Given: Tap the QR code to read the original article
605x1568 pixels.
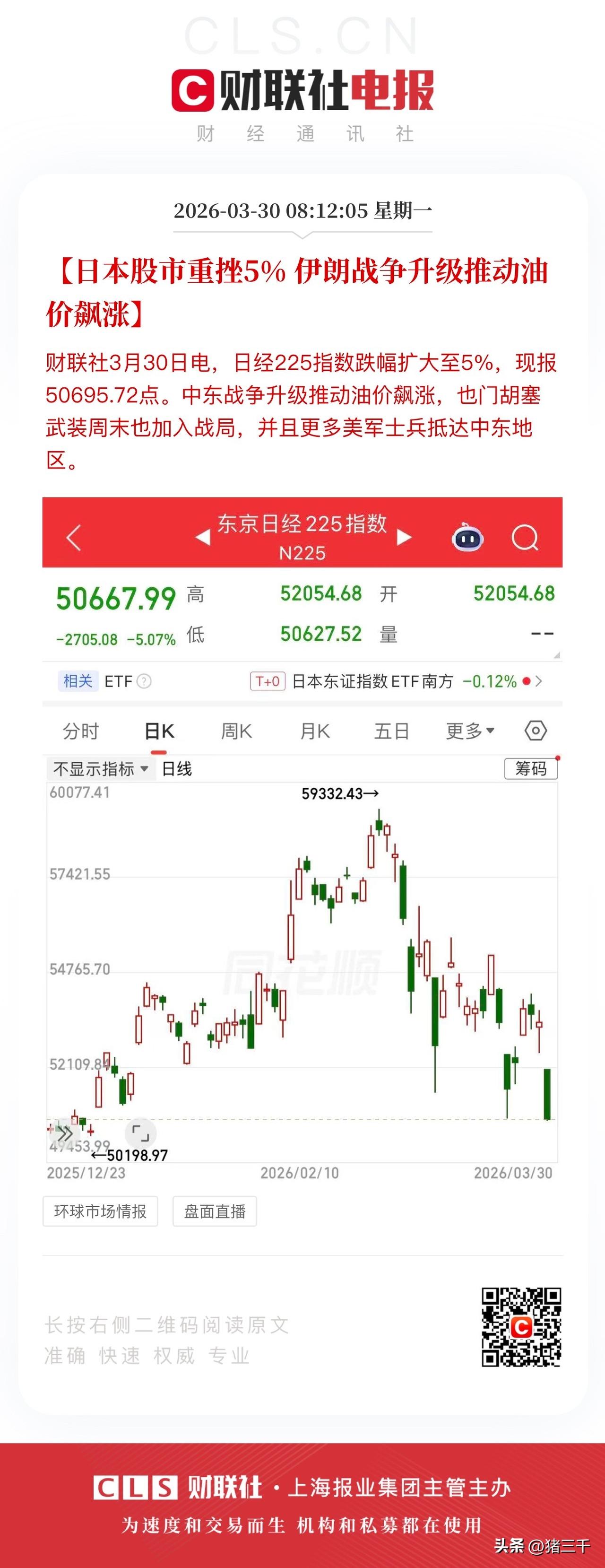Looking at the screenshot, I should pyautogui.click(x=522, y=1327).
